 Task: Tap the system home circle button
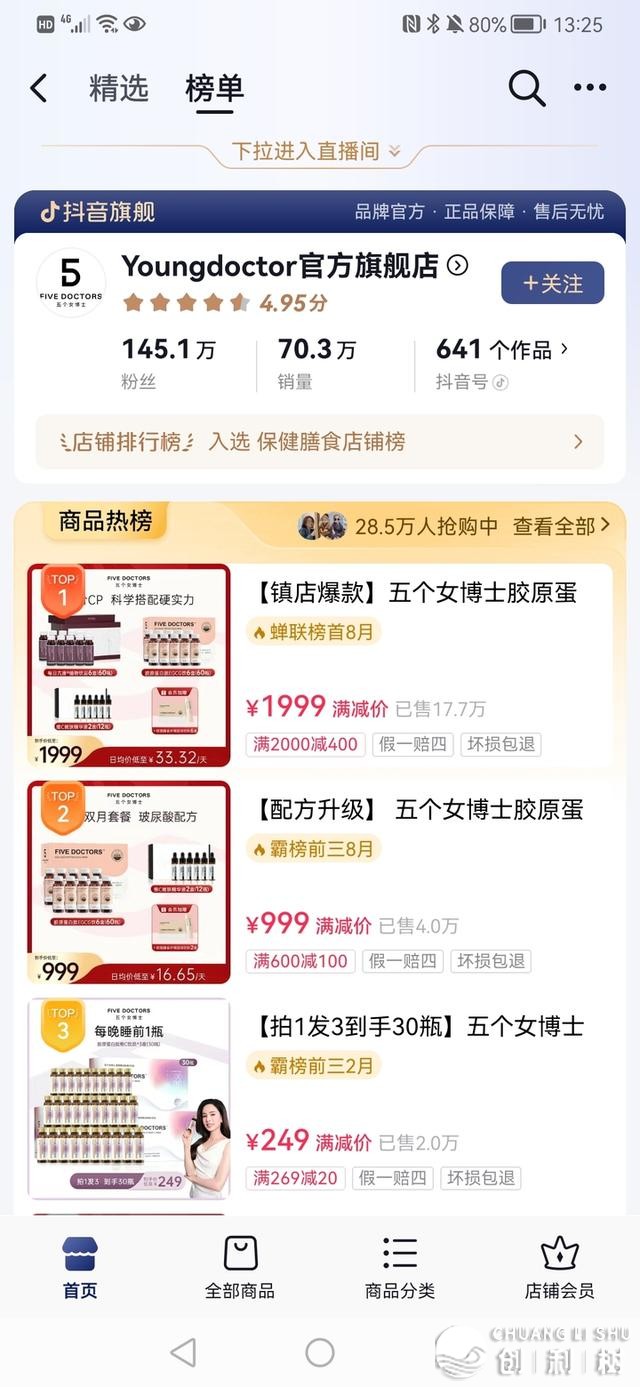coord(320,1353)
